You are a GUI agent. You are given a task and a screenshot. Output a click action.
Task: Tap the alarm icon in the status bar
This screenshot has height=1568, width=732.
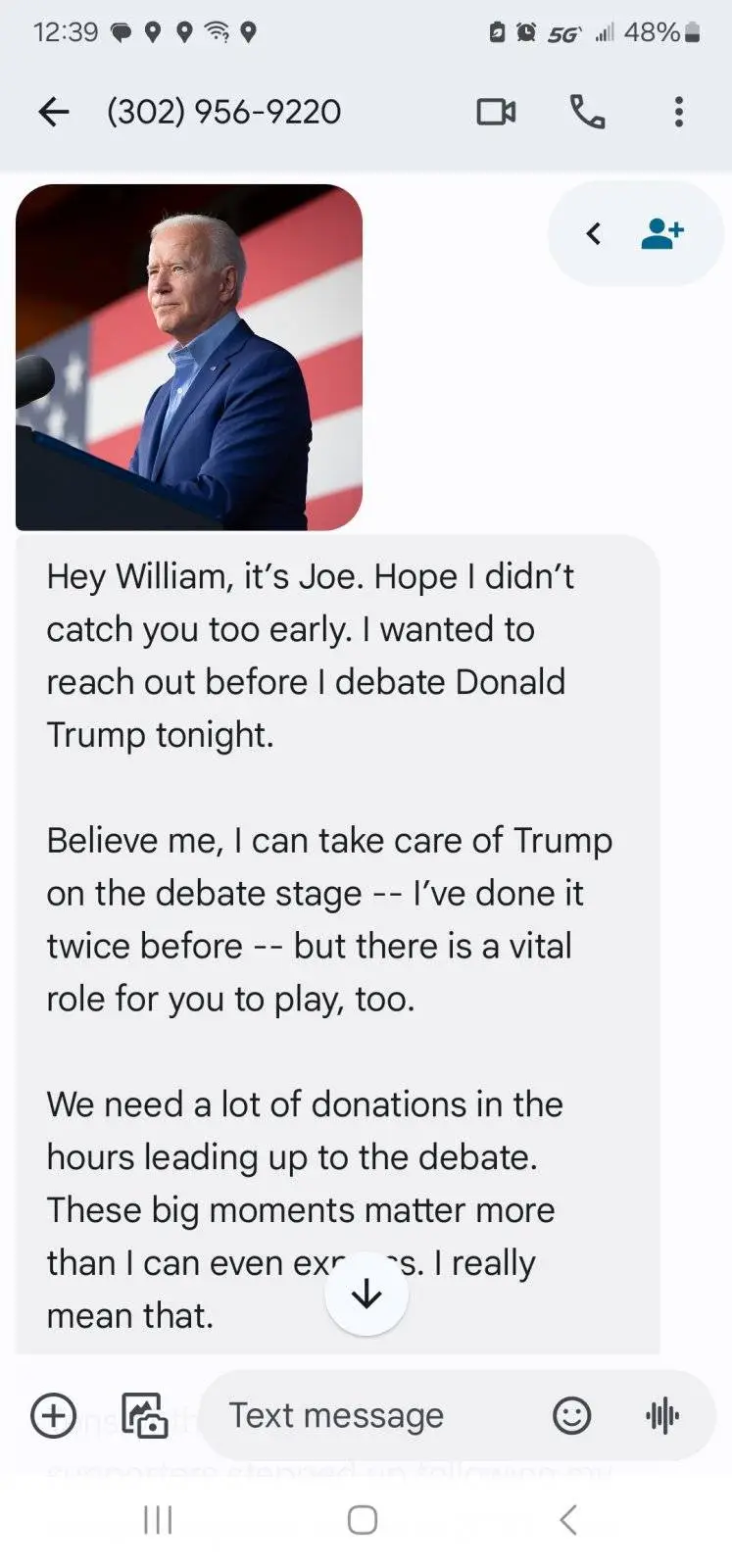[526, 32]
